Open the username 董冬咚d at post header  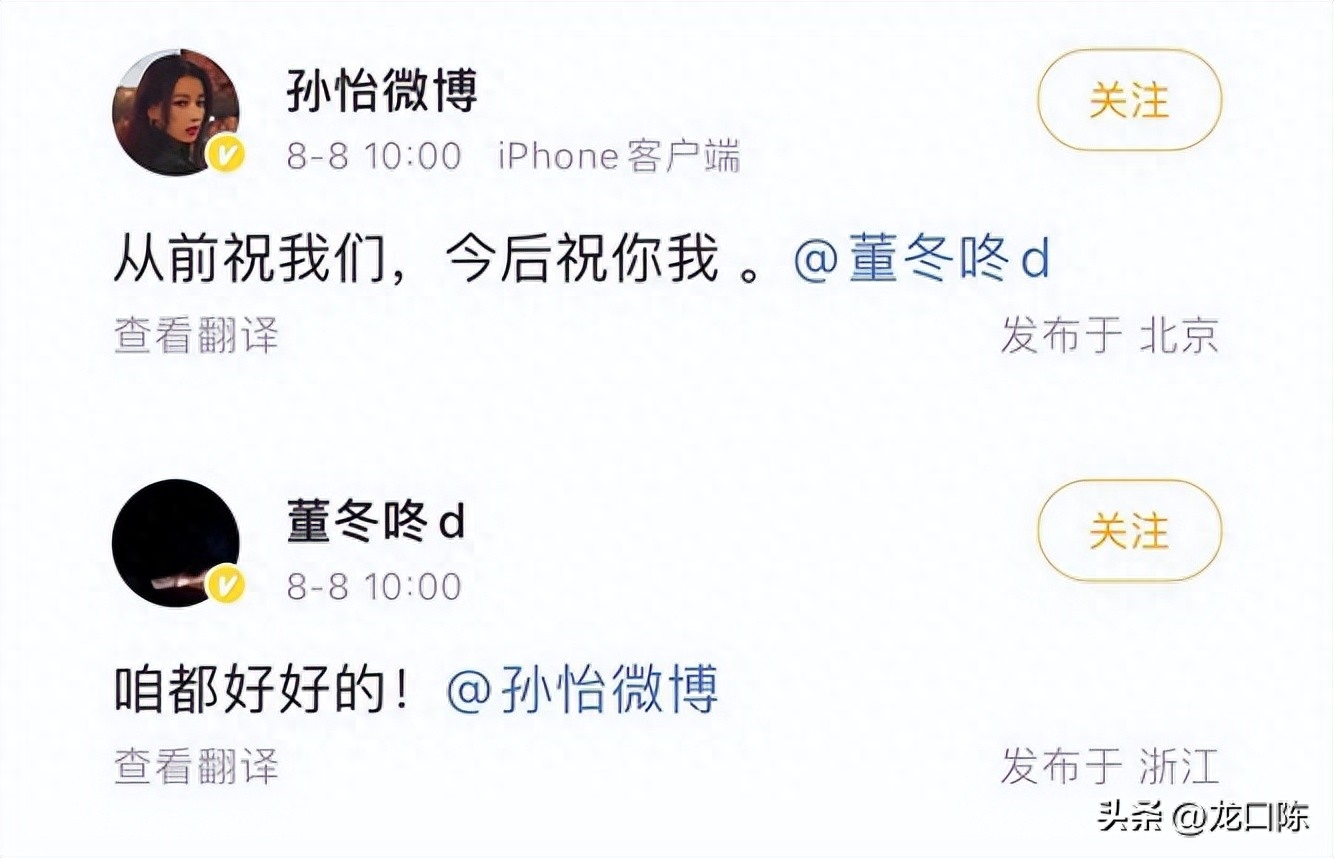(x=376, y=523)
